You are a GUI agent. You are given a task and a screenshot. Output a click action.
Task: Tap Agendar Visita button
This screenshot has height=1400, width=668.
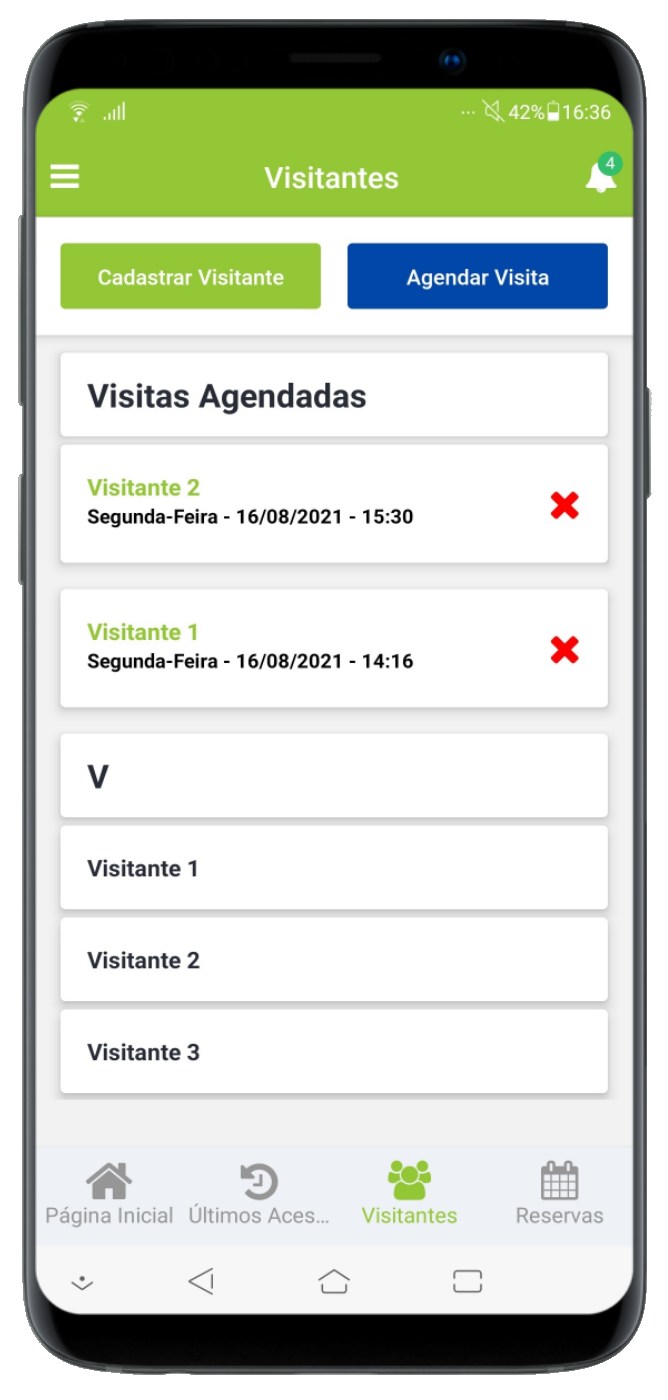pyautogui.click(x=477, y=277)
